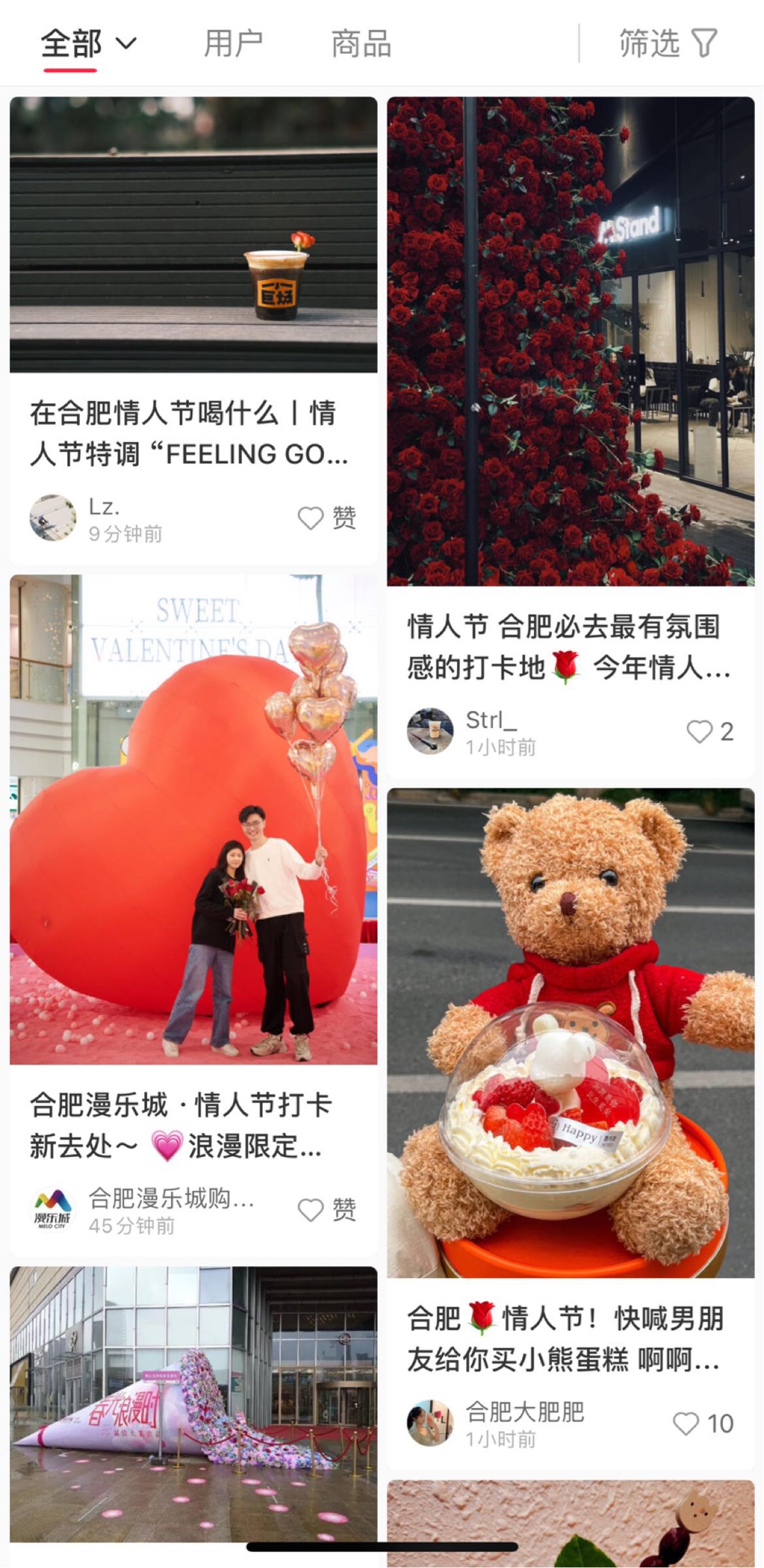Like the post by Lz.
Viewport: 764px width, 1568px height.
point(327,518)
